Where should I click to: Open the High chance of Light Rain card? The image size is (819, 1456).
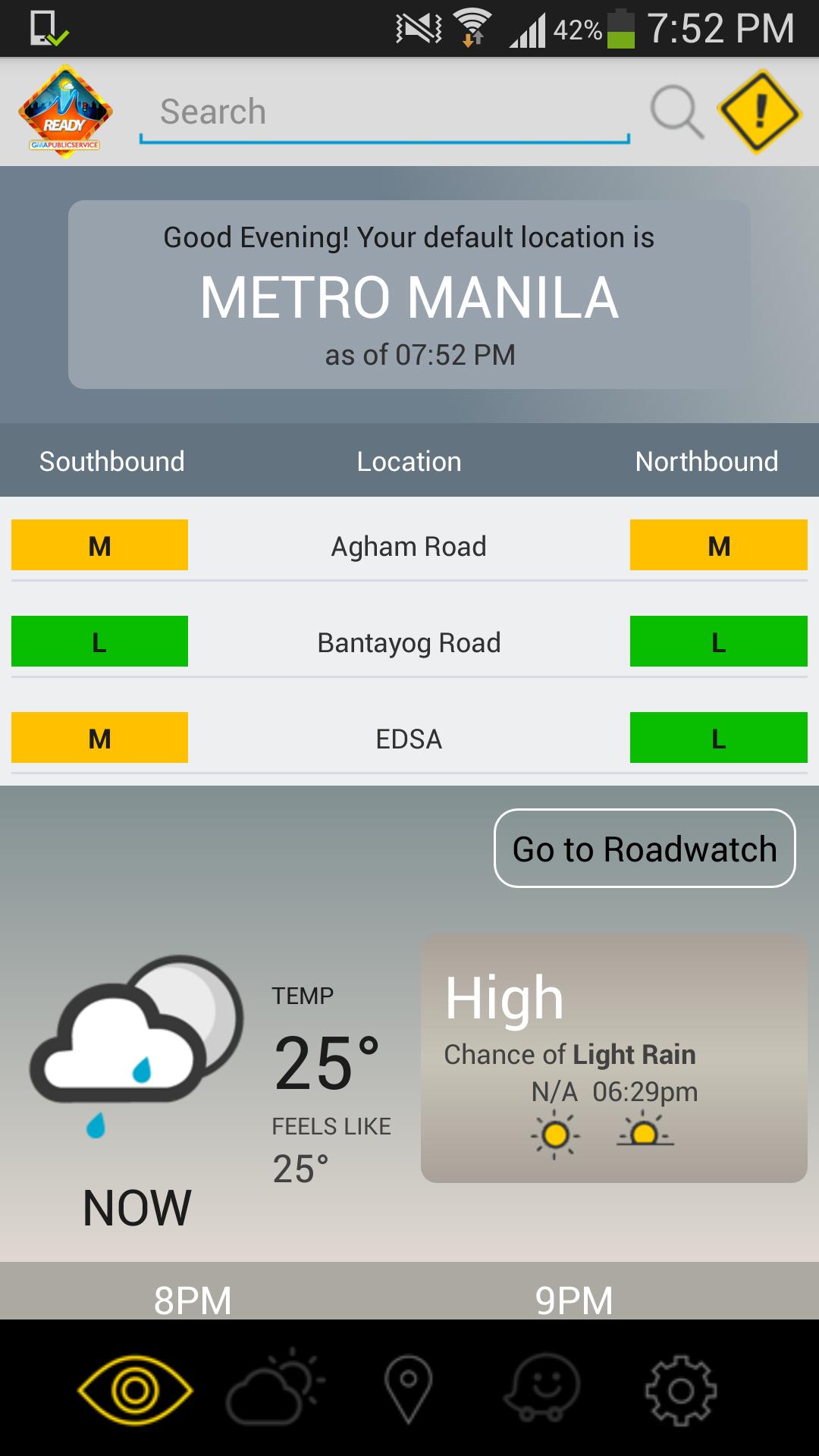coord(613,1058)
